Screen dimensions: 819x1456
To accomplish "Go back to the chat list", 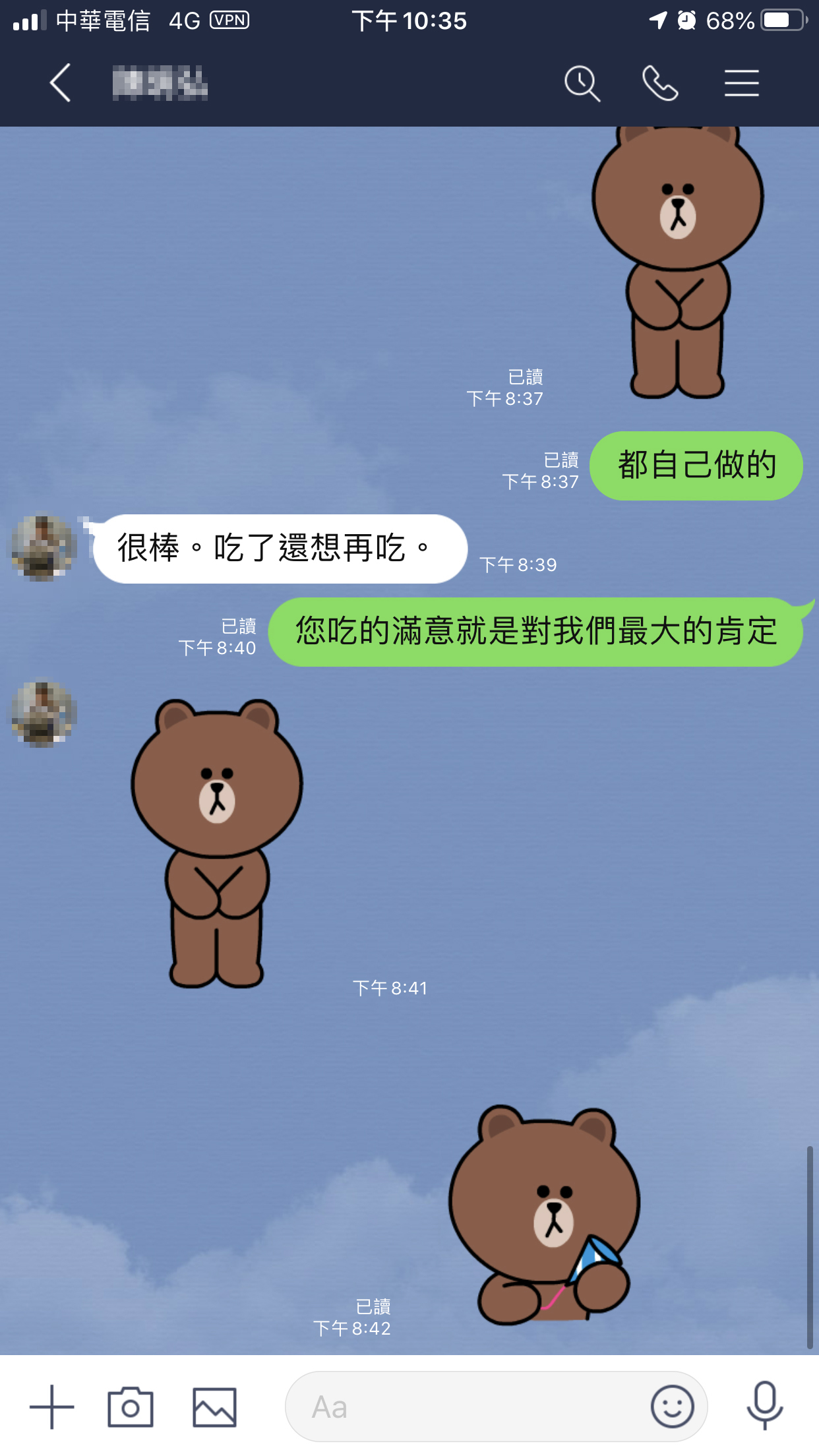I will 60,83.
